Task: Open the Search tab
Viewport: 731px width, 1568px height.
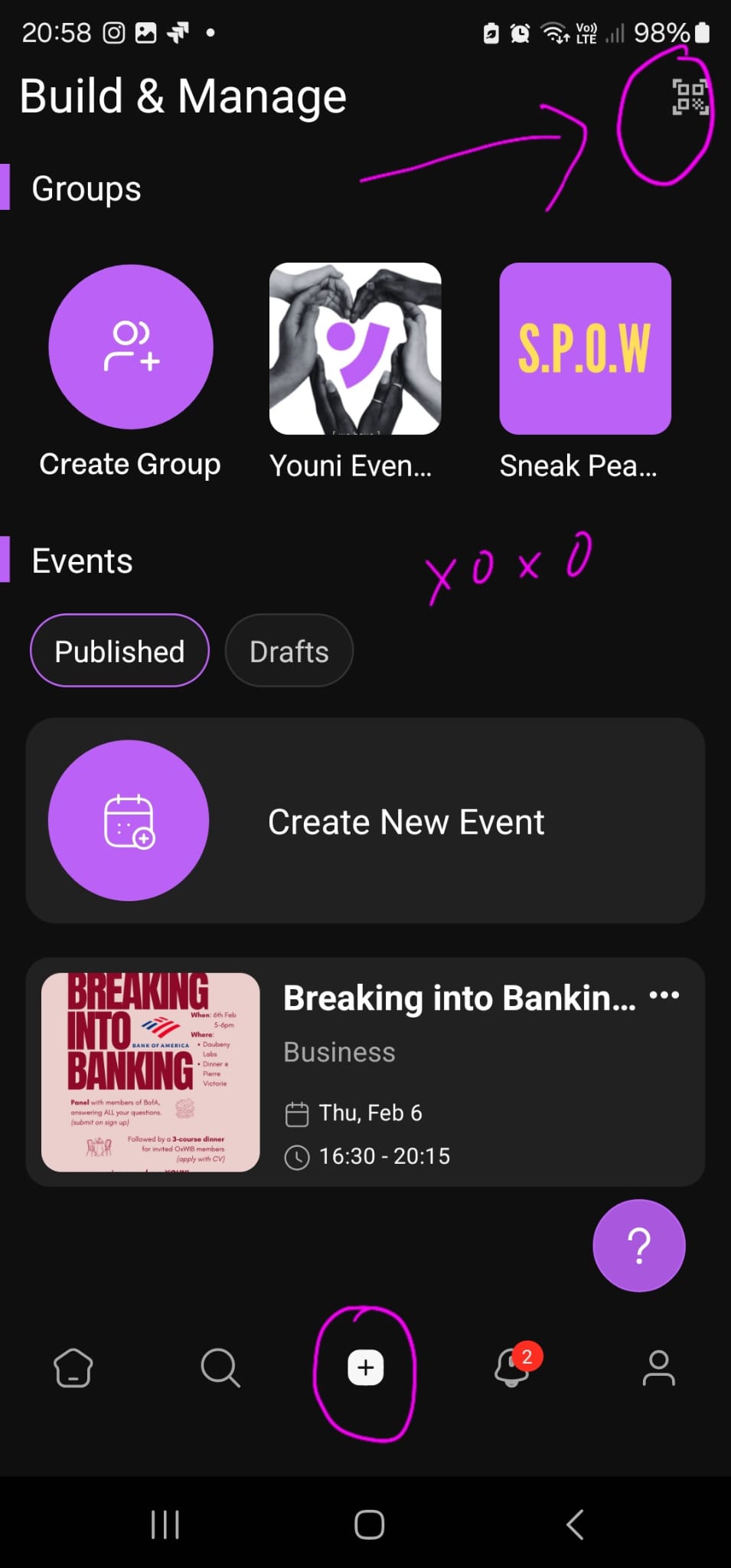Action: coord(220,1367)
